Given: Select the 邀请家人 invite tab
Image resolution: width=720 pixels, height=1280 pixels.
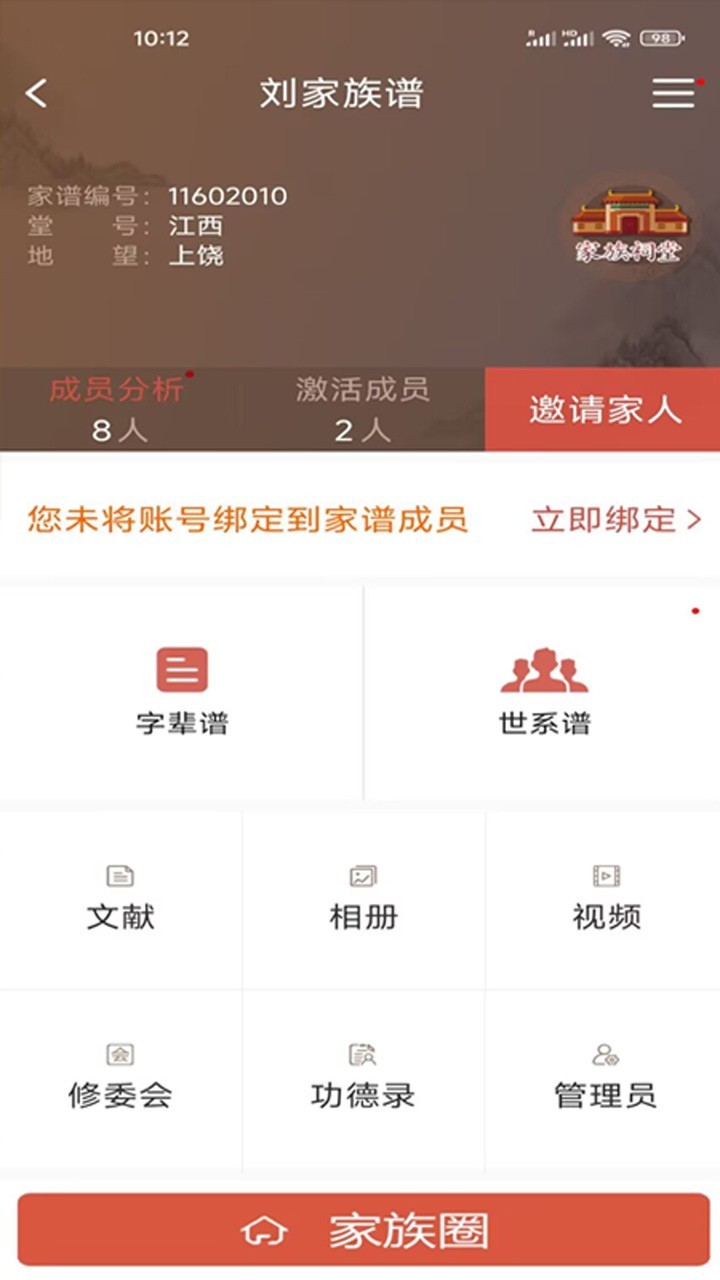Looking at the screenshot, I should [x=602, y=410].
